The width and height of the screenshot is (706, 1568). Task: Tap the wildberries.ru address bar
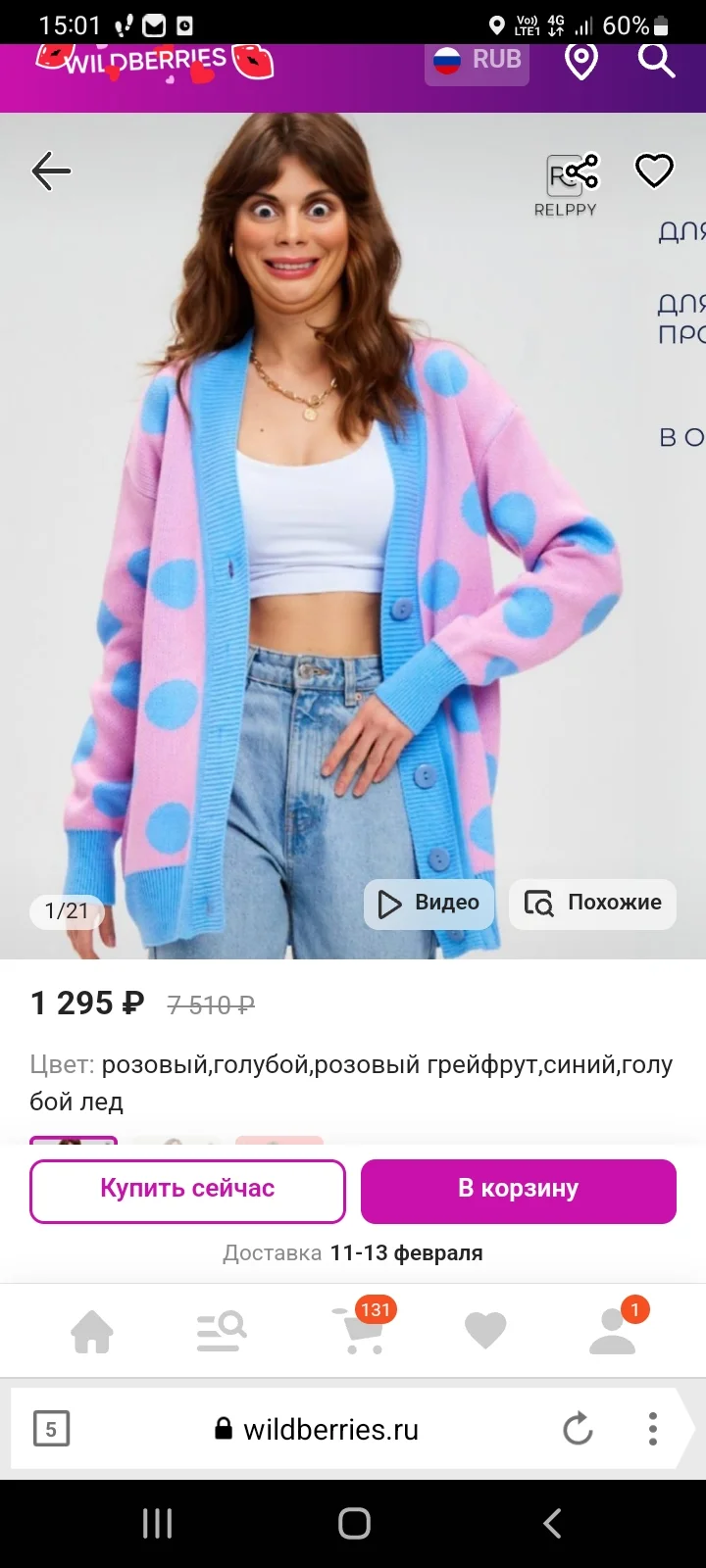pyautogui.click(x=330, y=1429)
